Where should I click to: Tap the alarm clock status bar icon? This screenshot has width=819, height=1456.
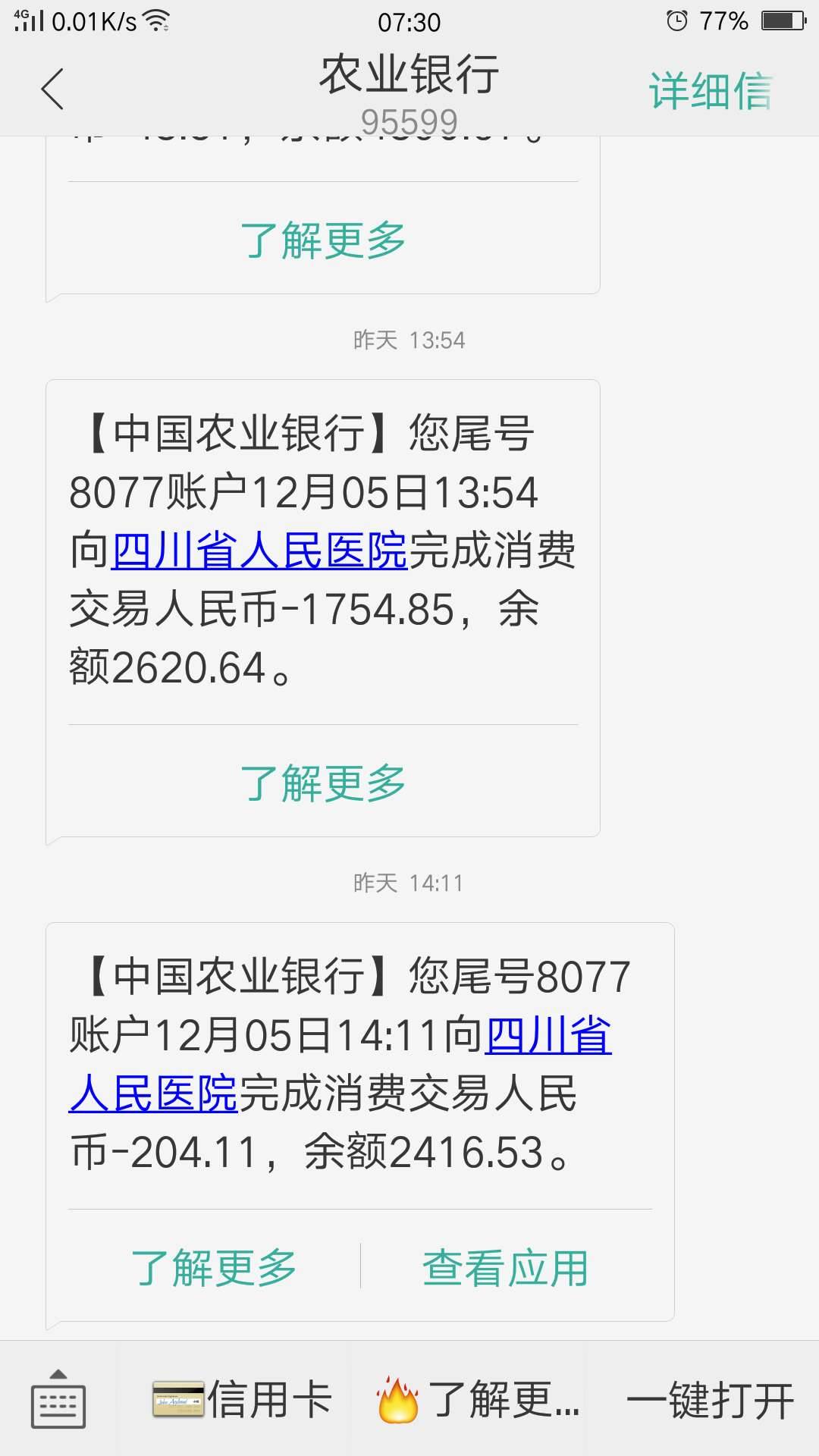[x=677, y=21]
